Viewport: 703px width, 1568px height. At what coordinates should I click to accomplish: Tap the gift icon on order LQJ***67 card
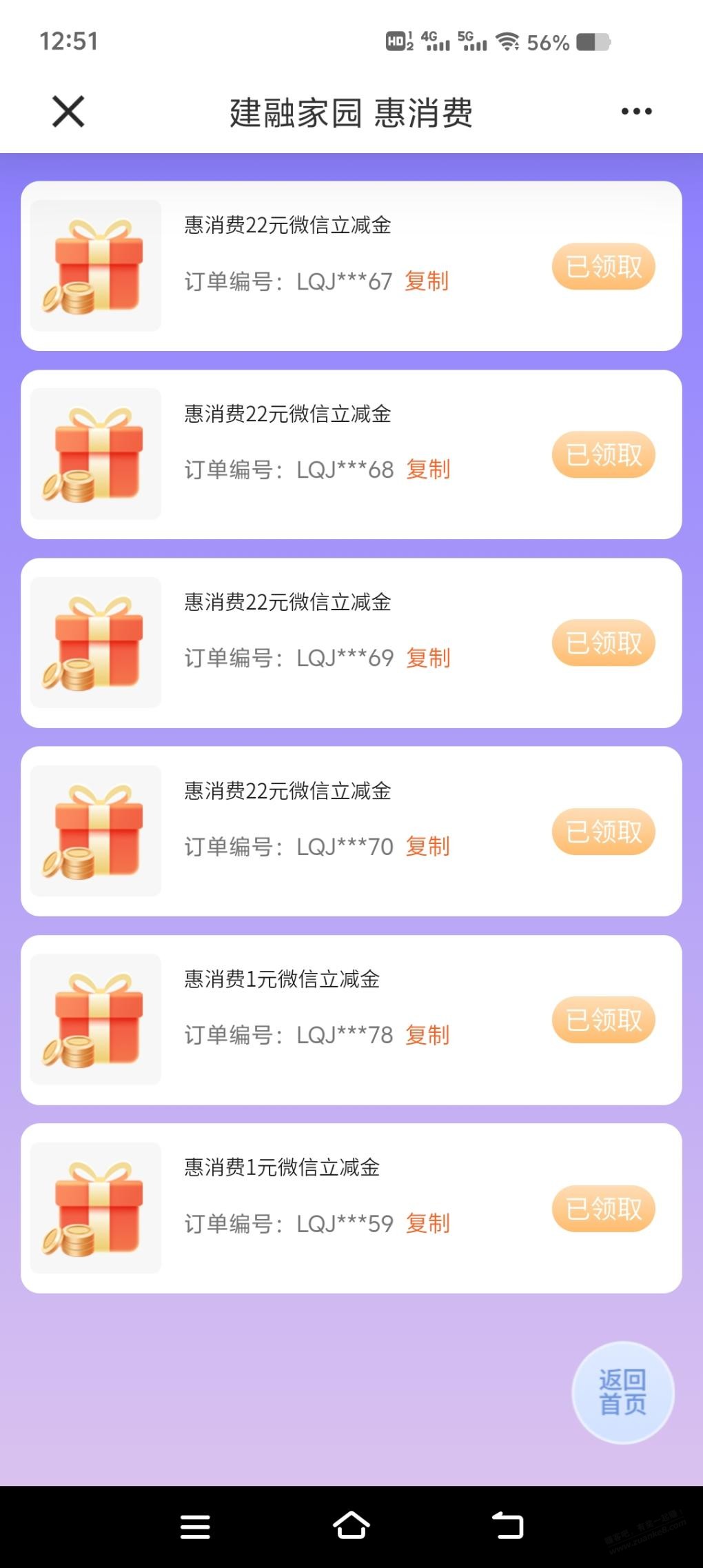coord(95,265)
